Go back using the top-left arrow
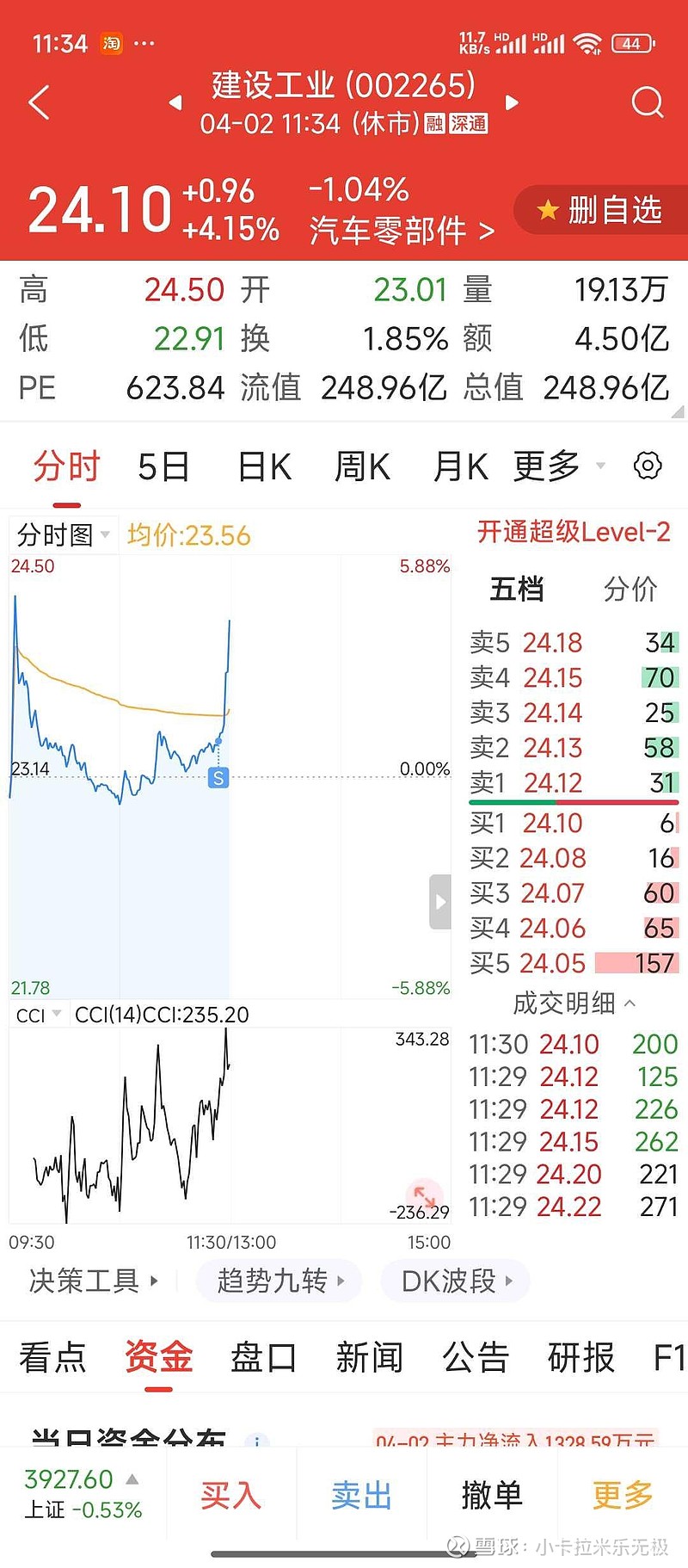 (40, 102)
